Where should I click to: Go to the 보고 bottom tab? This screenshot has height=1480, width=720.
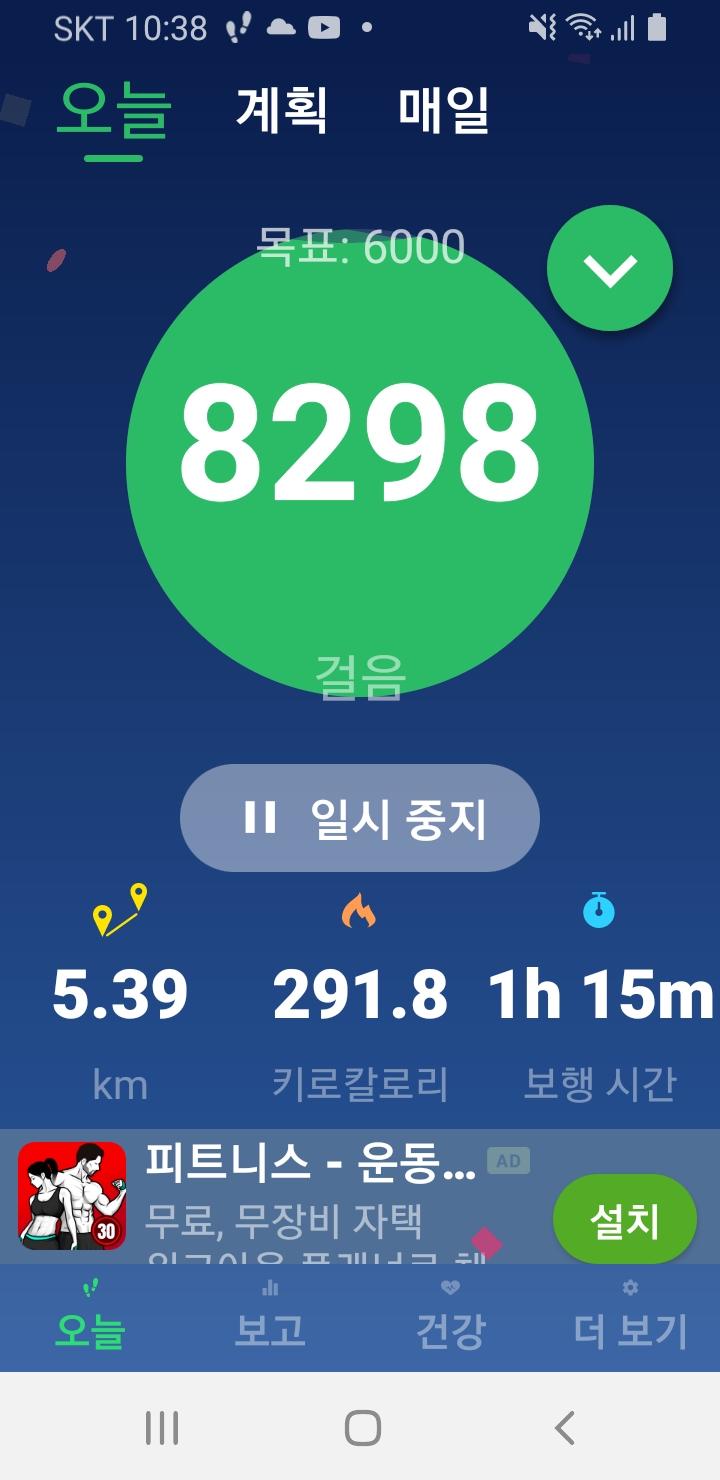tap(270, 1318)
